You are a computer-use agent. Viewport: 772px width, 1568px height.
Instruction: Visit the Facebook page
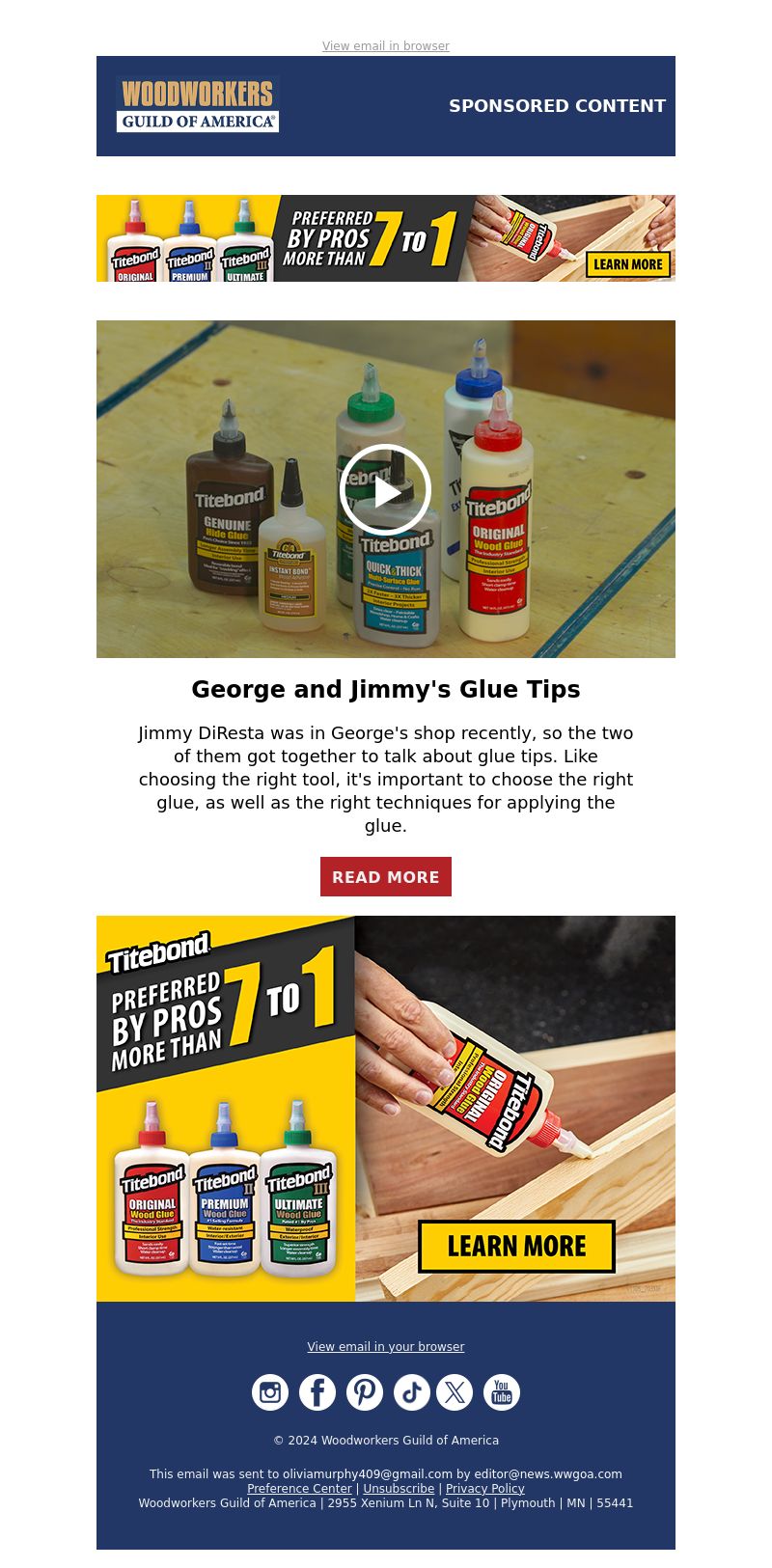[x=317, y=1392]
